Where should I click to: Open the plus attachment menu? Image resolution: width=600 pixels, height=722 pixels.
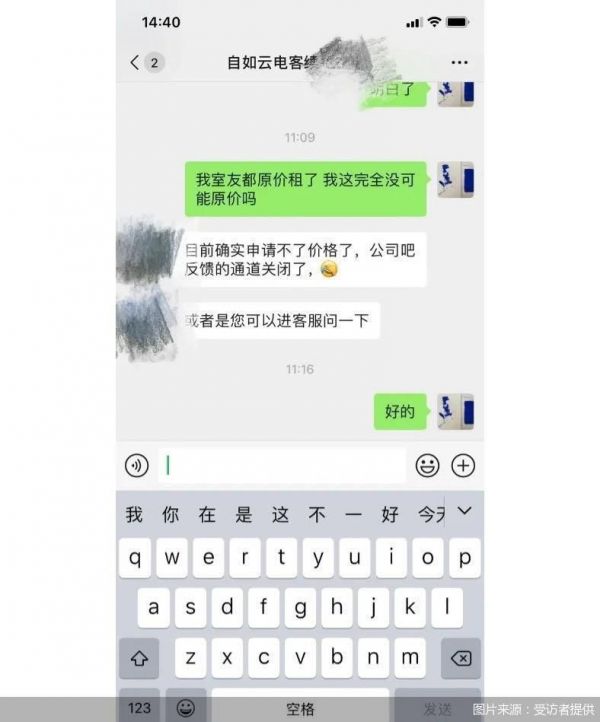click(463, 465)
